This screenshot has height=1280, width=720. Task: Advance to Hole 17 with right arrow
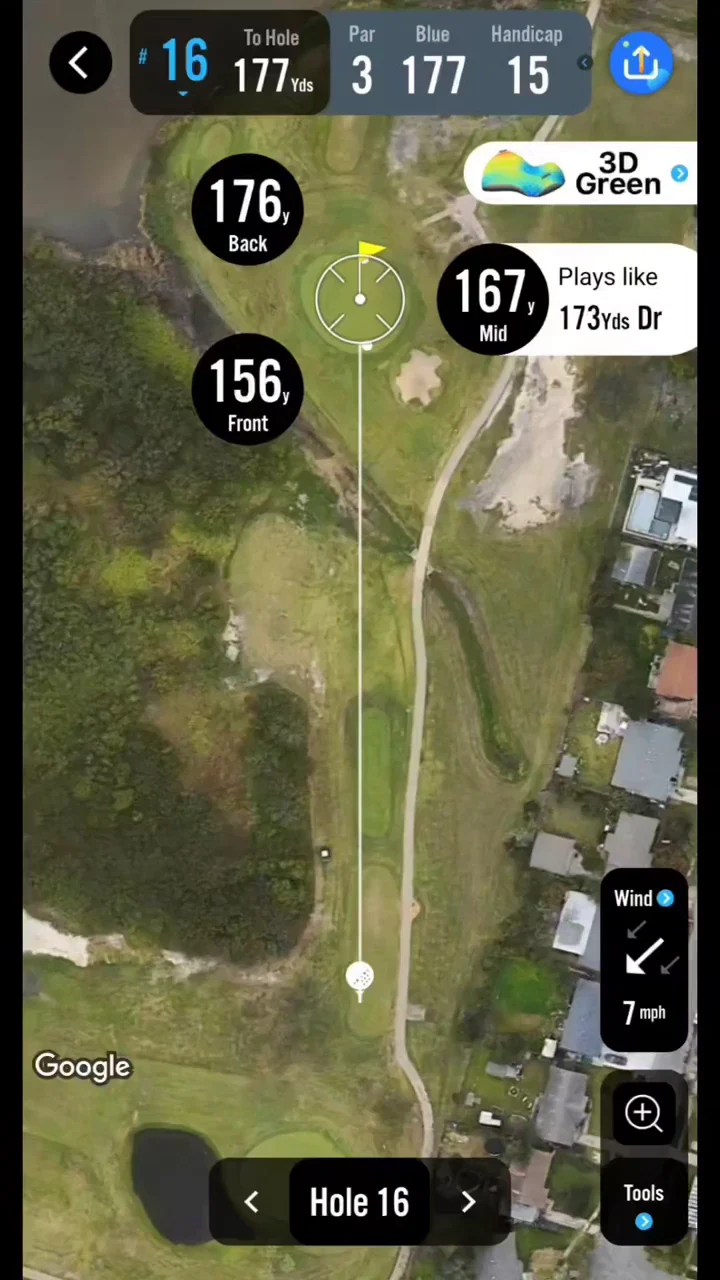click(468, 1202)
